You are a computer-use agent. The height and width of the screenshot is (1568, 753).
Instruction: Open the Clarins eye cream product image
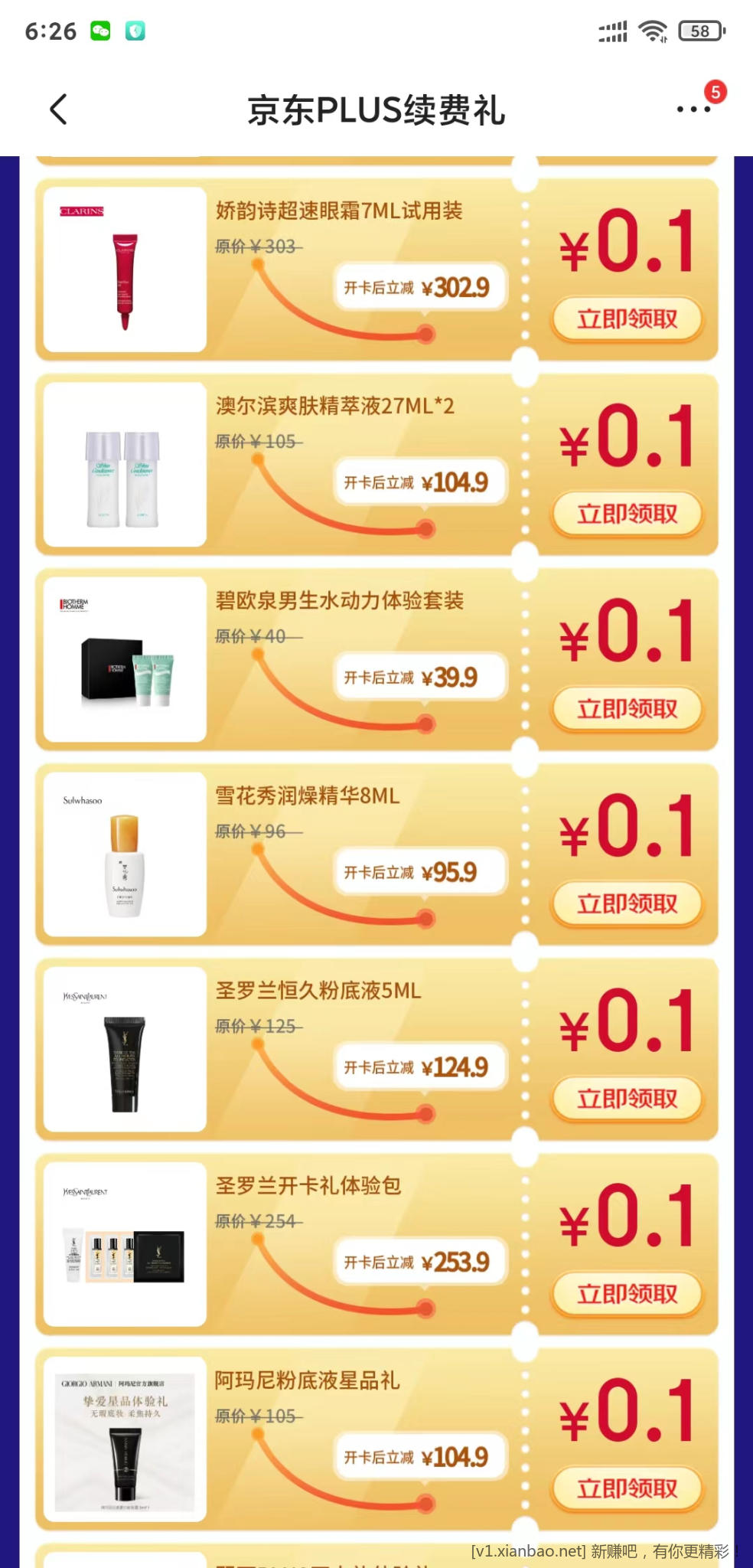tap(125, 269)
